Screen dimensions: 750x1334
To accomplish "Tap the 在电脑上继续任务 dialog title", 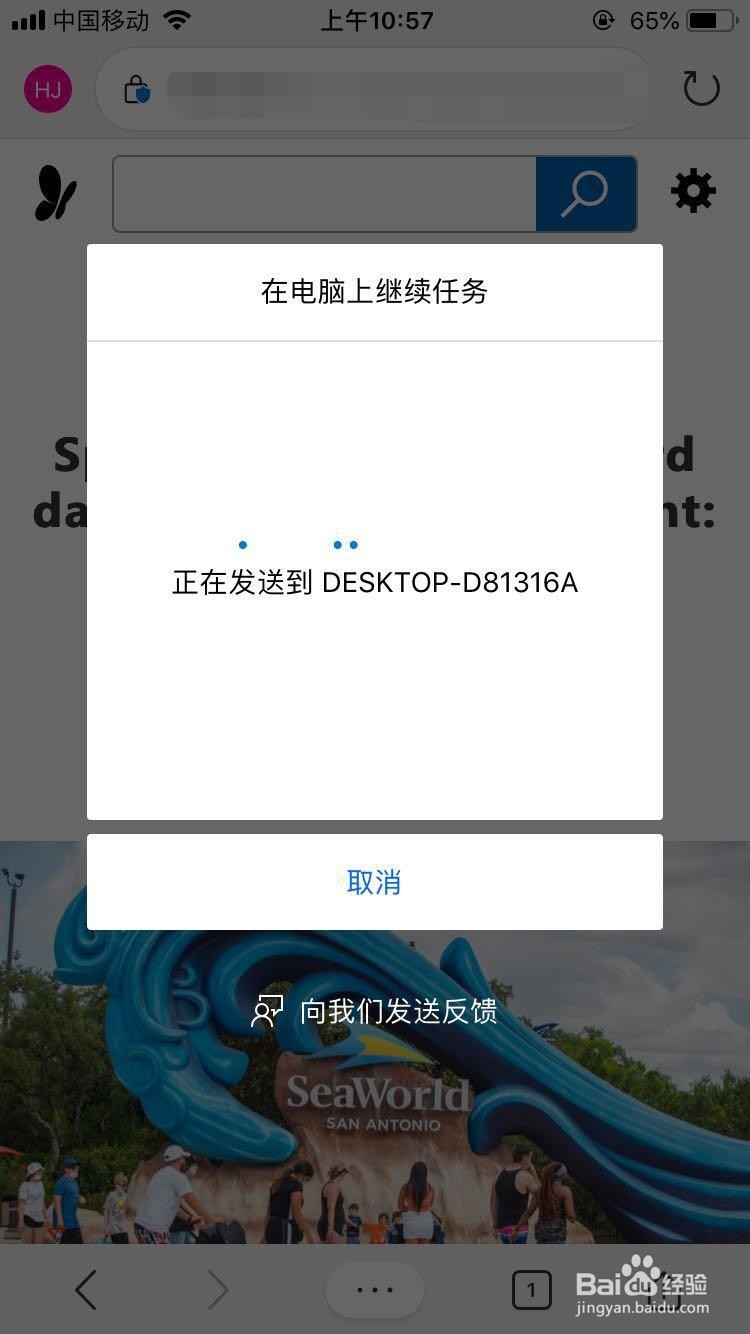I will [x=374, y=292].
